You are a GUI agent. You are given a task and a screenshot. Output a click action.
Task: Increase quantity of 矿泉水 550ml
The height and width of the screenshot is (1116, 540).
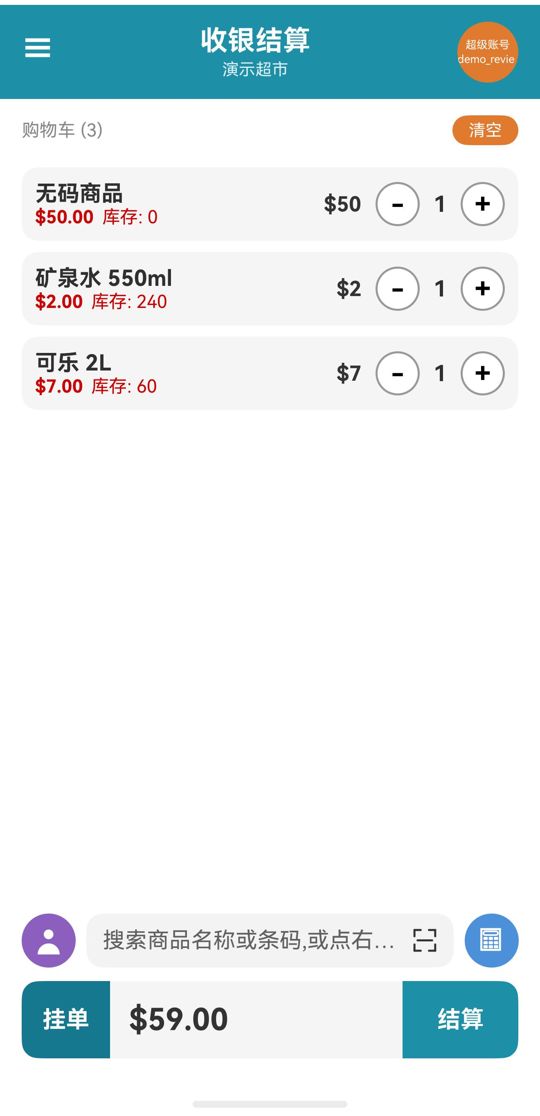[482, 288]
